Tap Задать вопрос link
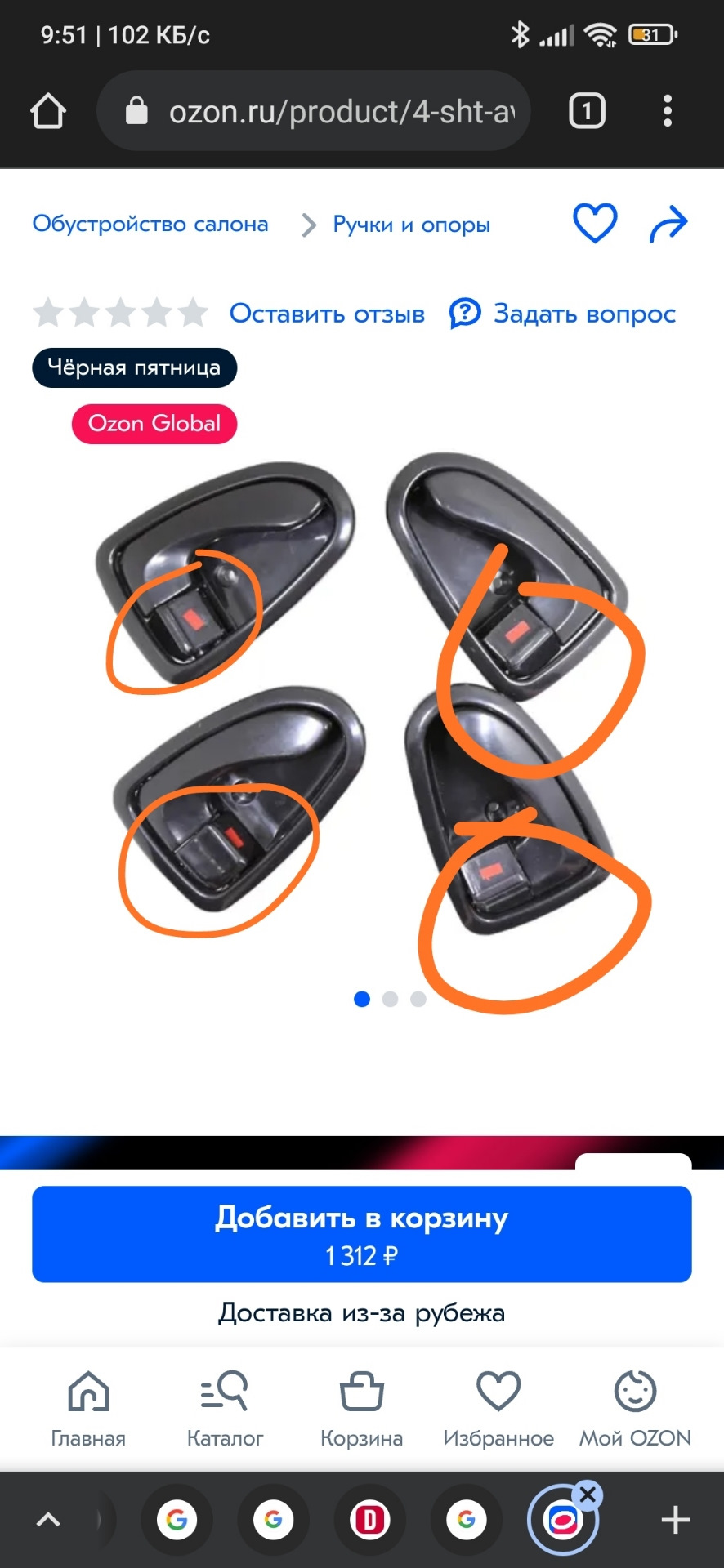 coord(563,314)
